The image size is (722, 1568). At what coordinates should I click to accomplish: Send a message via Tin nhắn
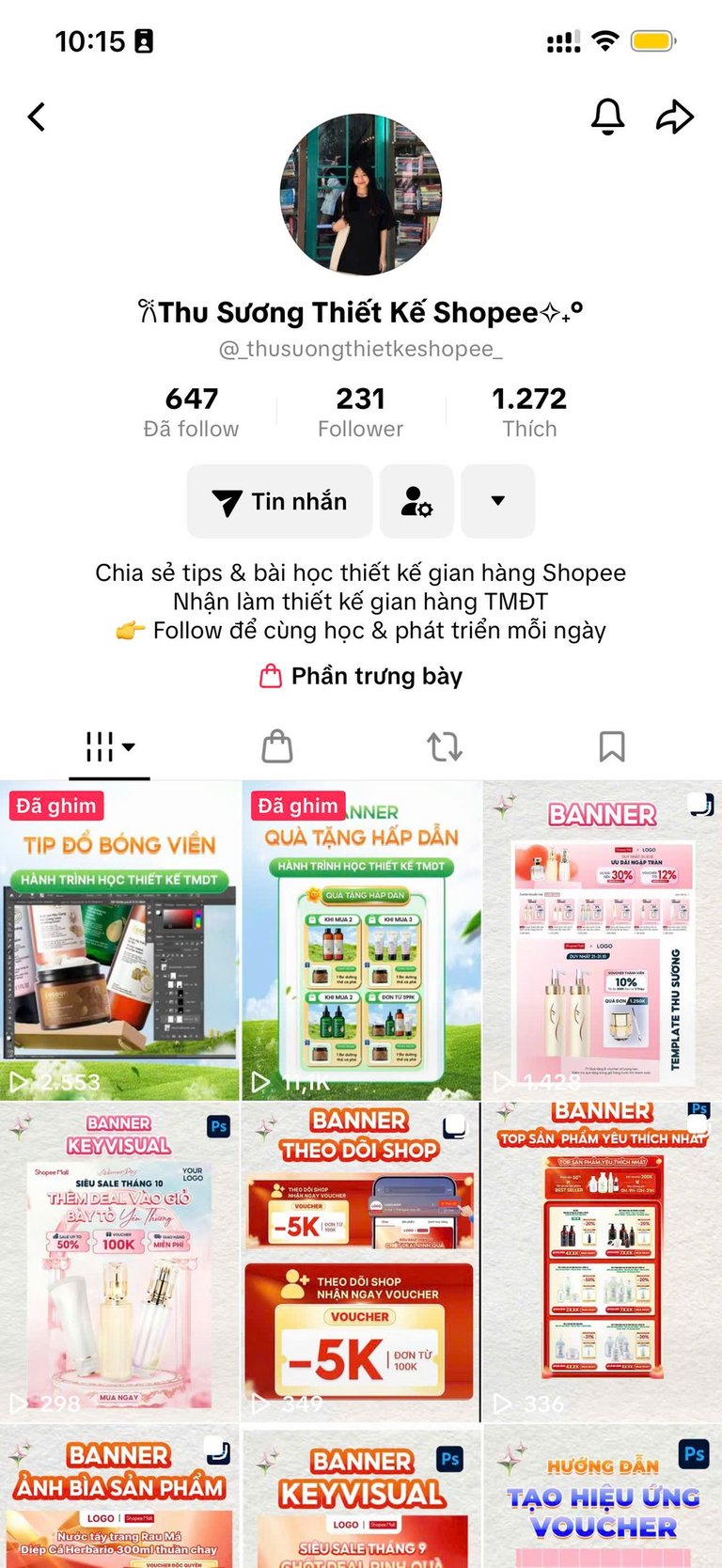click(x=279, y=502)
